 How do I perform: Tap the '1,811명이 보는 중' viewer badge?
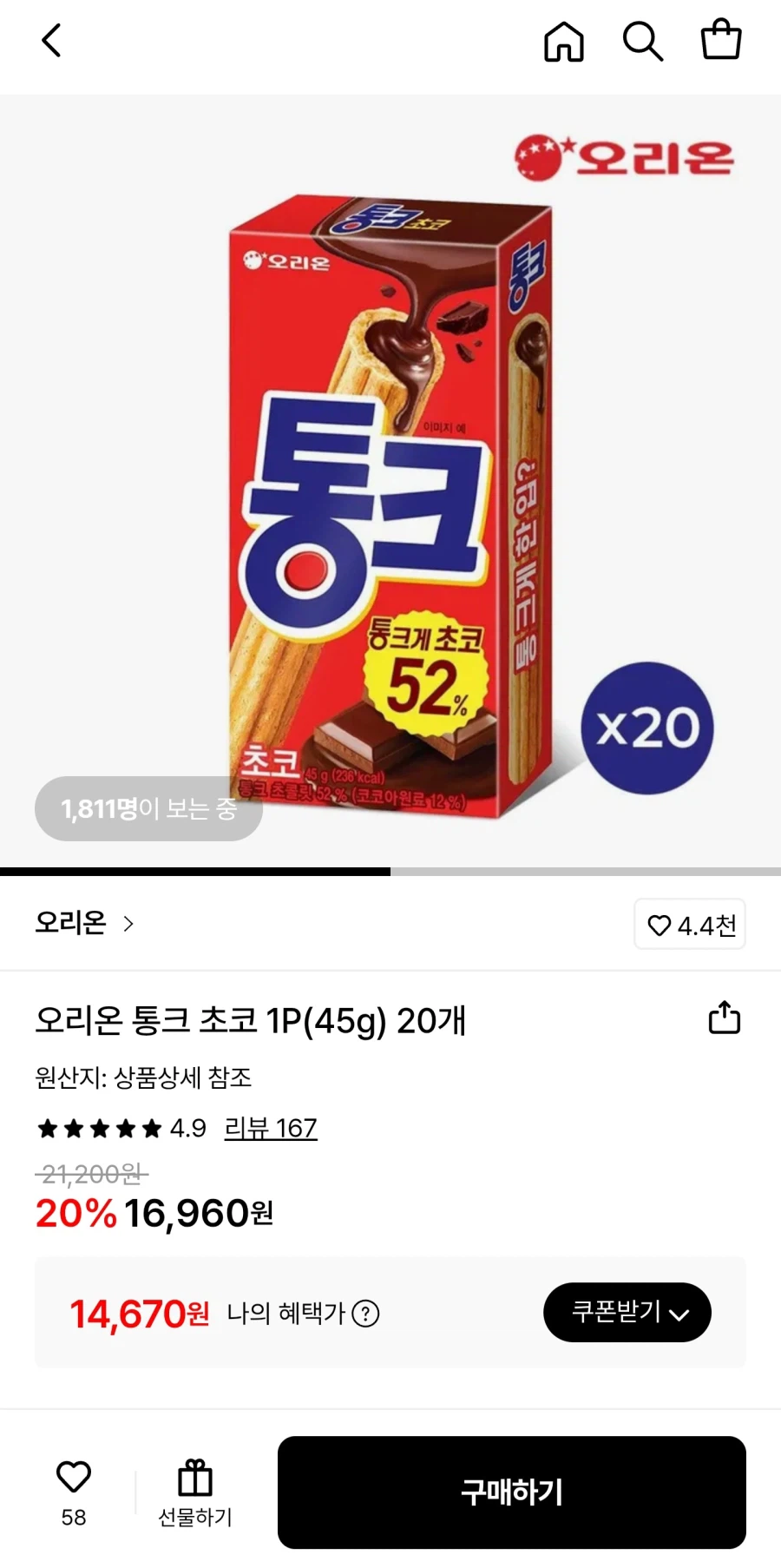click(148, 808)
